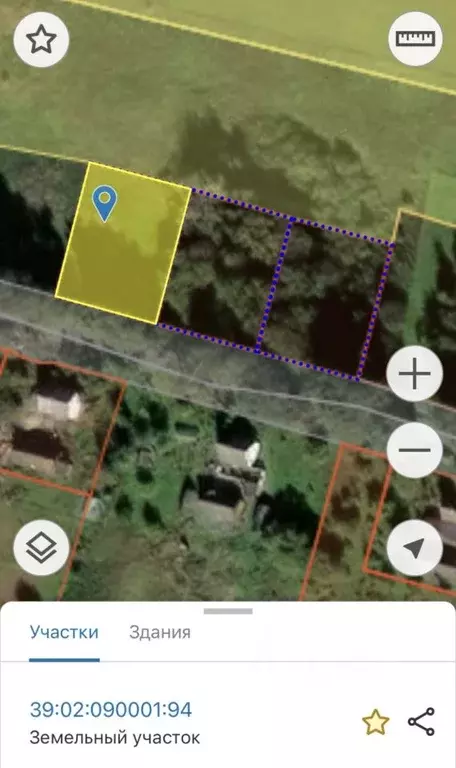This screenshot has height=768, width=456.
Task: Share the parcel 39:02:090001:94
Action: (x=421, y=721)
